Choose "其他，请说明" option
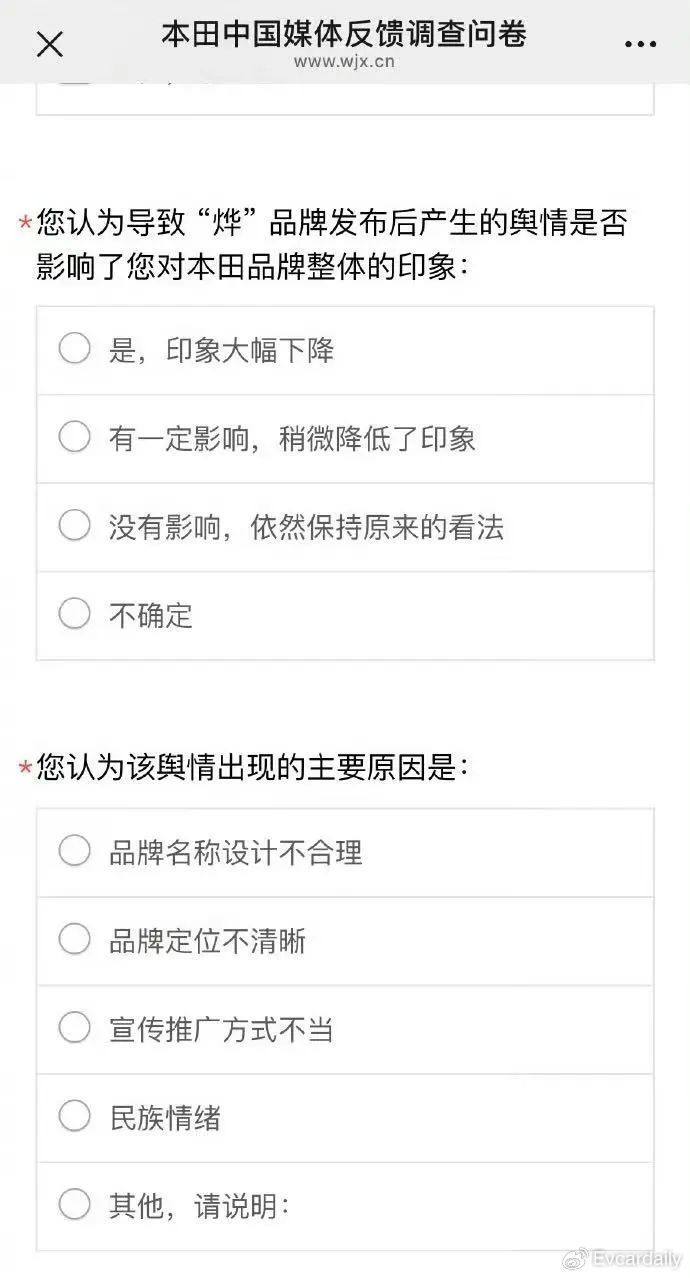Image resolution: width=690 pixels, height=1278 pixels. tap(345, 1206)
